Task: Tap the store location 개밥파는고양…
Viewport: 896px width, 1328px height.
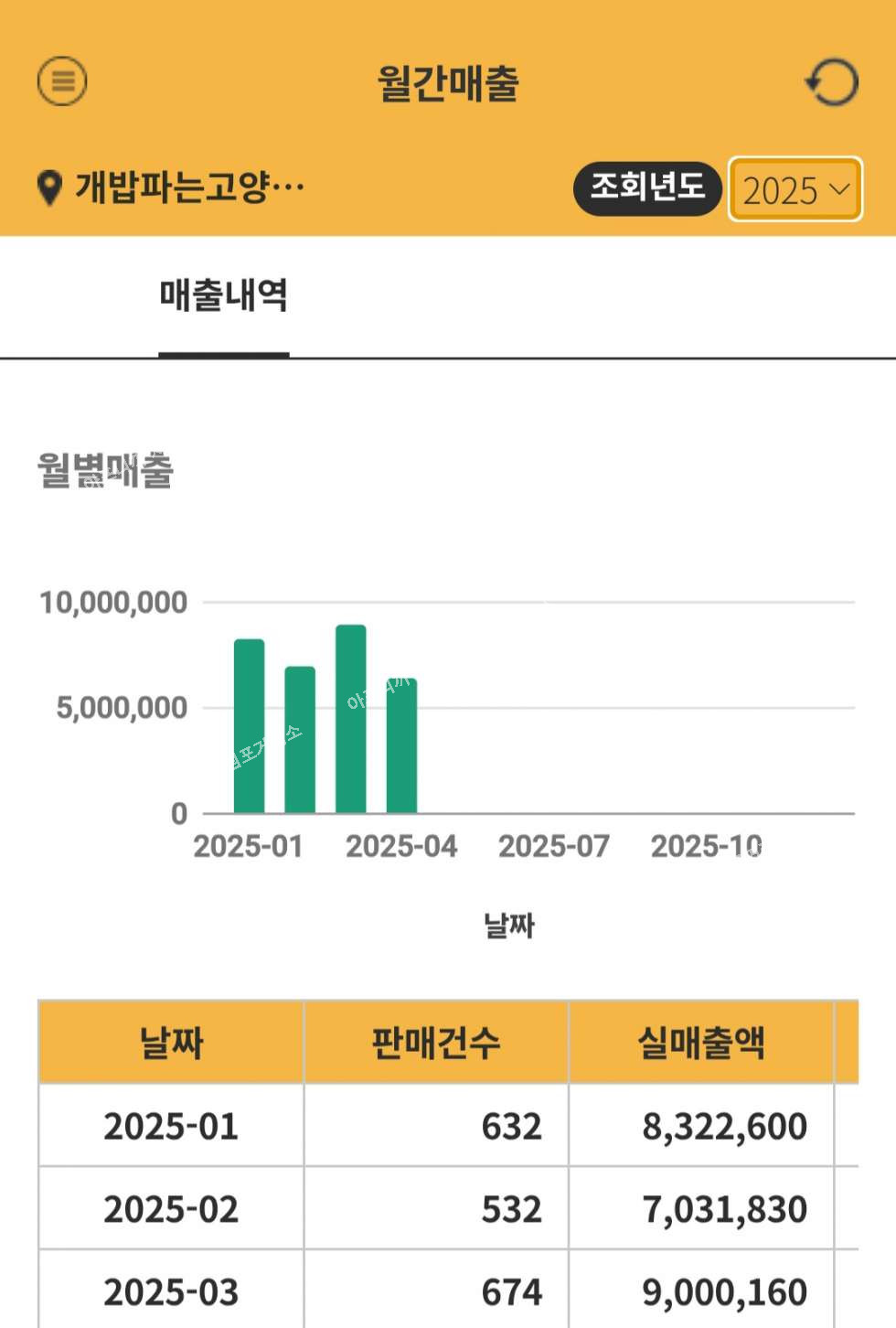Action: (172, 187)
